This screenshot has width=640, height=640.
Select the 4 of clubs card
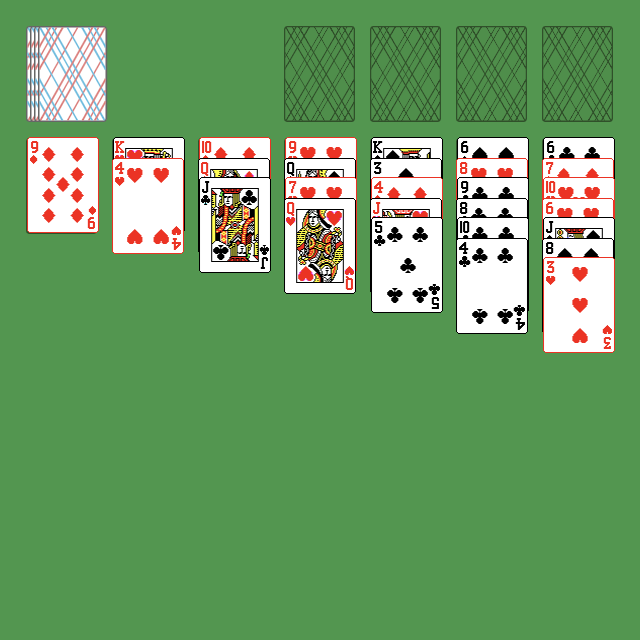492,286
